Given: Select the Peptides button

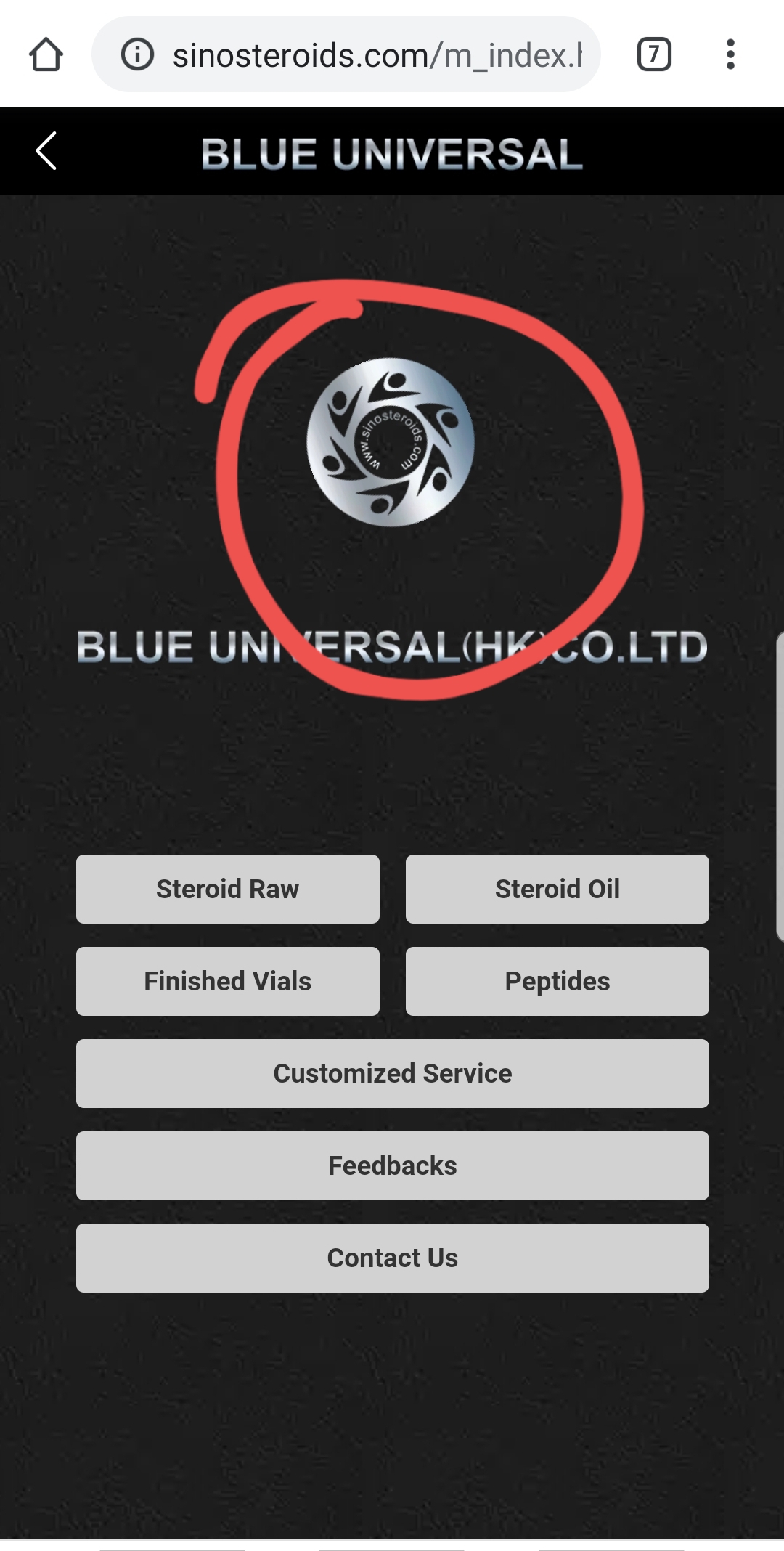Looking at the screenshot, I should click(x=558, y=981).
